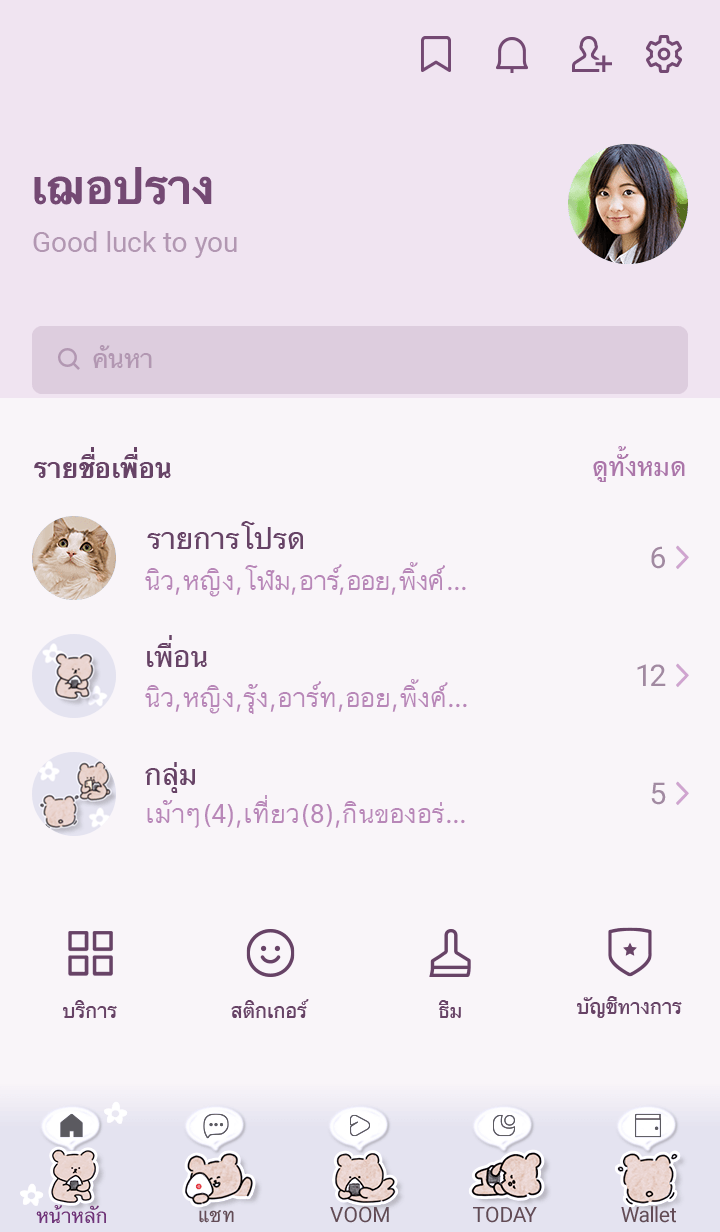The width and height of the screenshot is (720, 1232).
Task: Open the กลุ่ม groups list
Action: click(360, 794)
